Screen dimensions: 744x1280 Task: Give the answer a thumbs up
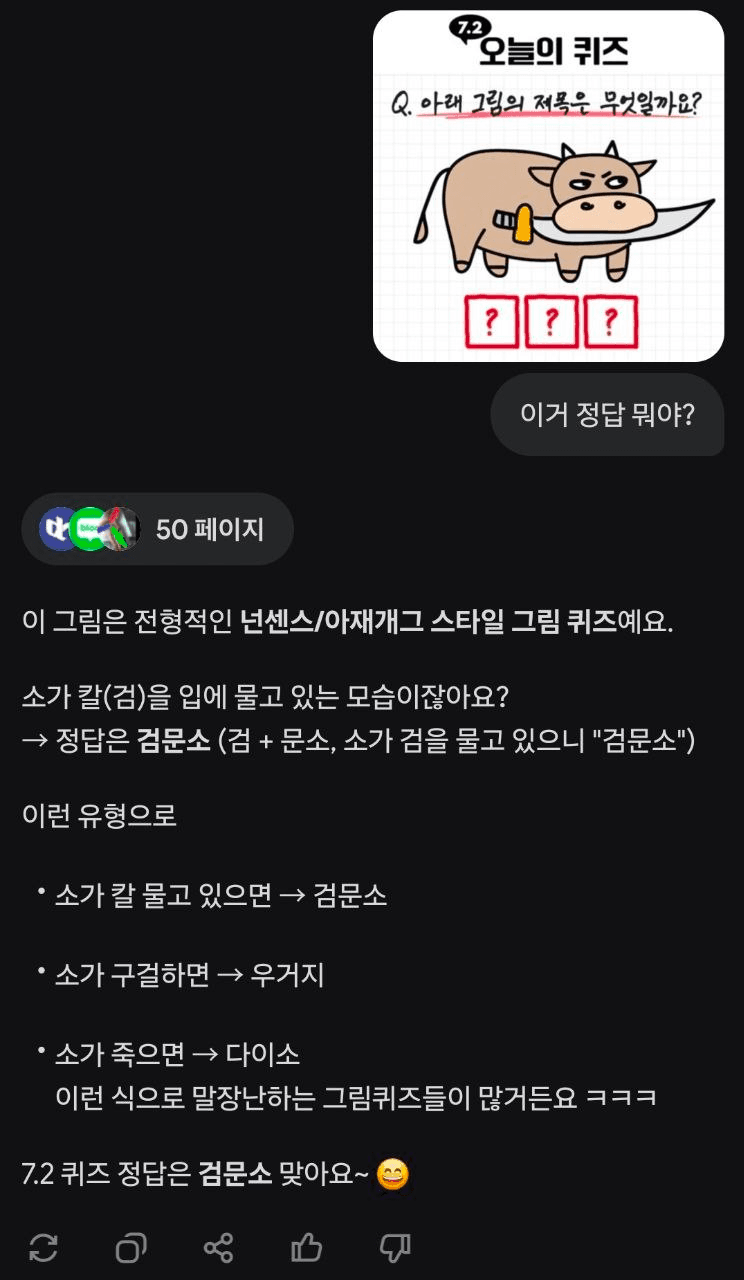click(306, 1247)
